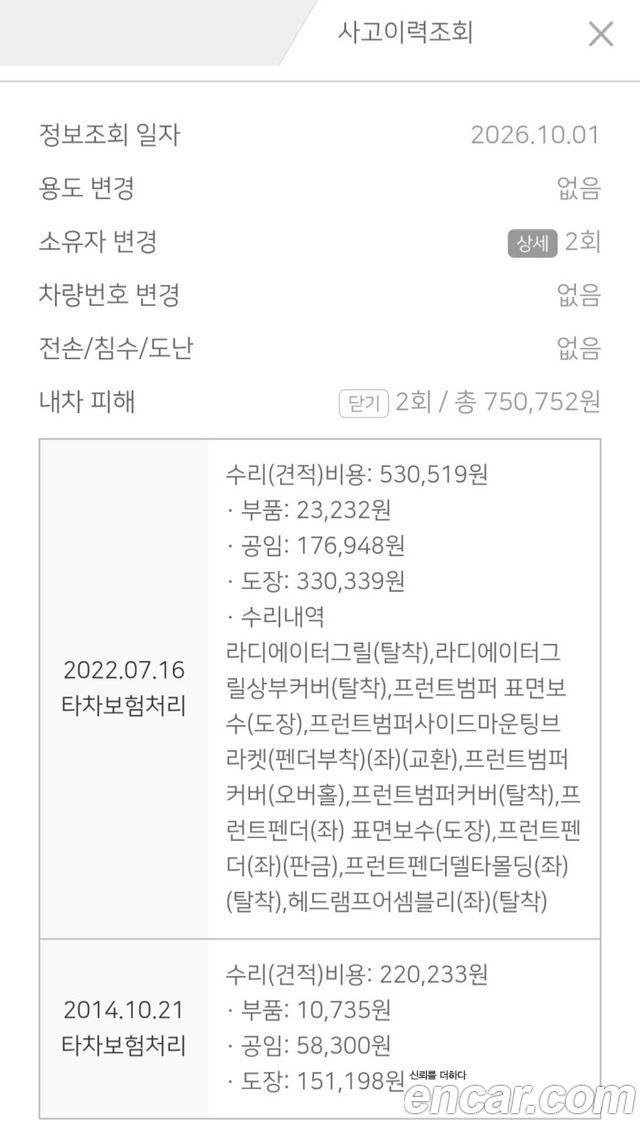
Task: Close the 사고이력조회 panel
Action: (600, 34)
